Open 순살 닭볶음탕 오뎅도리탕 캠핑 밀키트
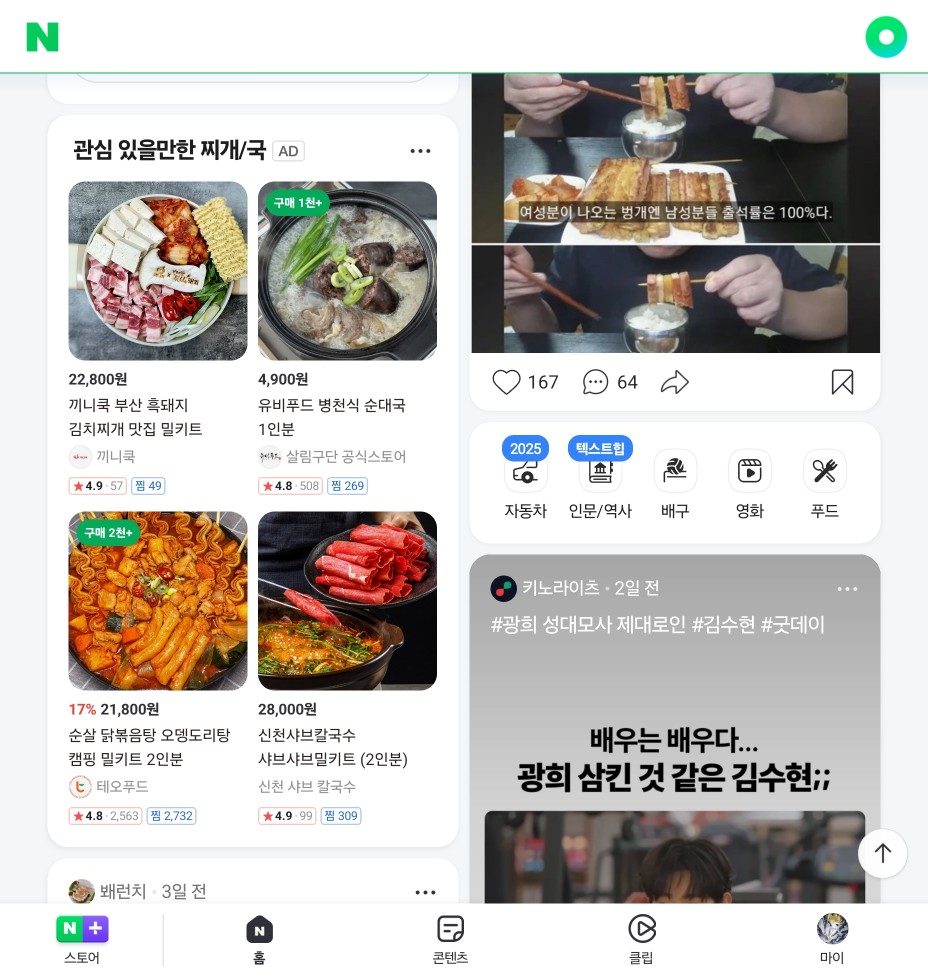This screenshot has width=928, height=977. (x=158, y=601)
